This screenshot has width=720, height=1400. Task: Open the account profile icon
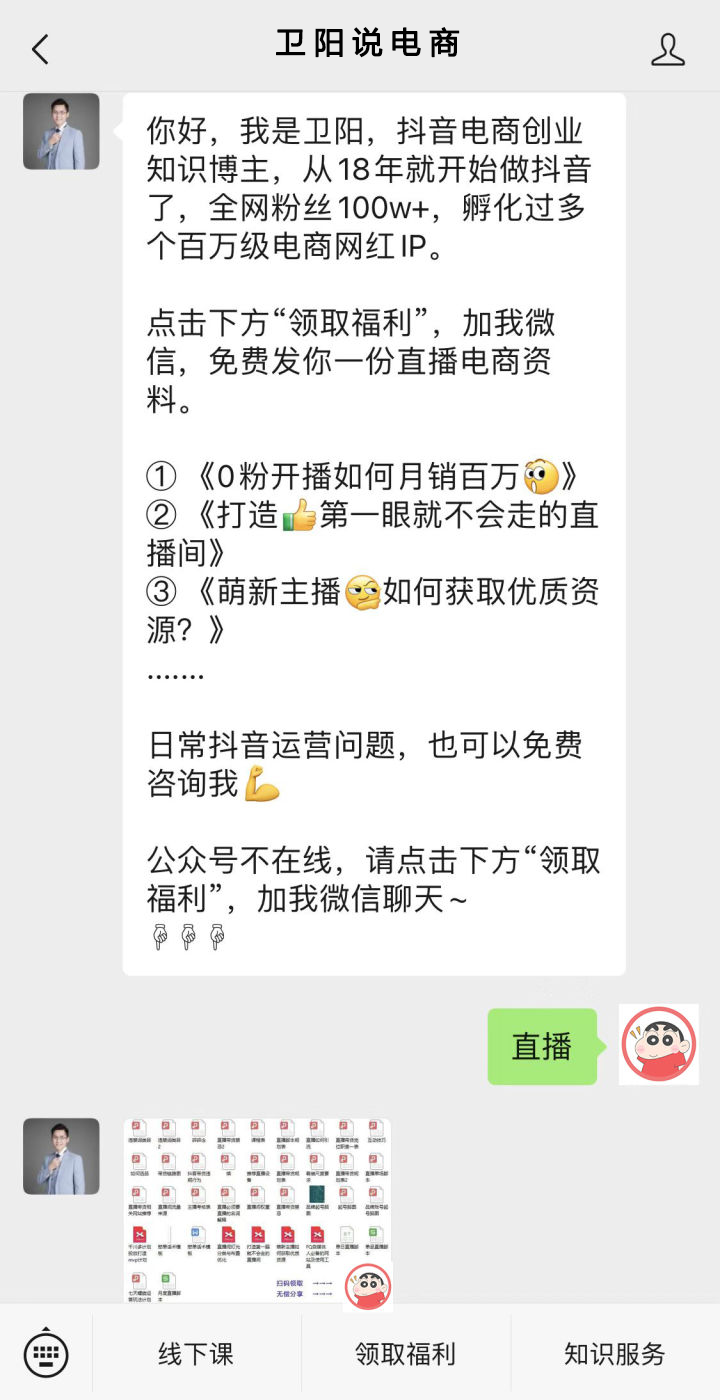point(667,48)
